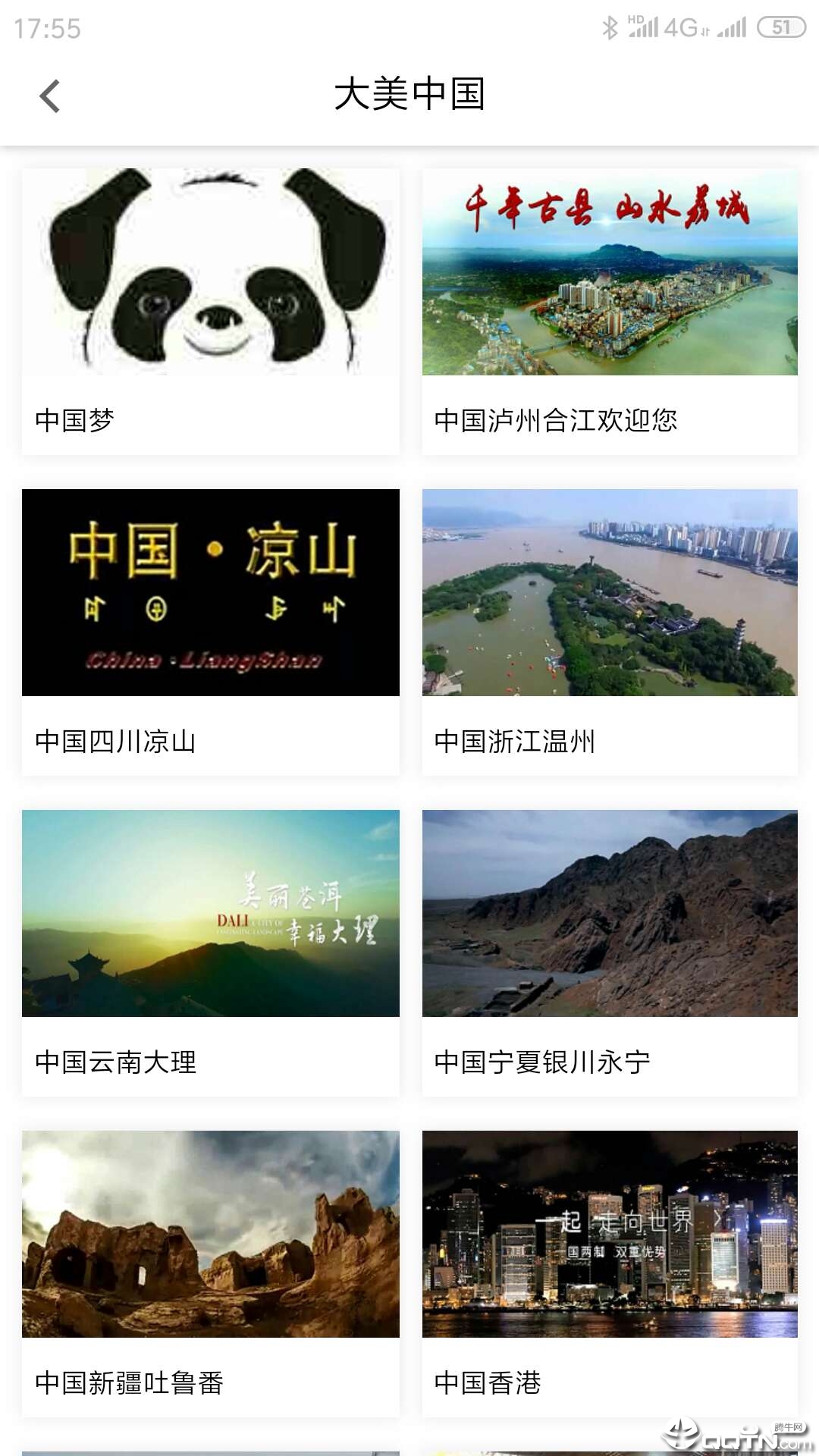Go back using the top-left arrow
Screen dimensions: 819x1456
coord(50,96)
